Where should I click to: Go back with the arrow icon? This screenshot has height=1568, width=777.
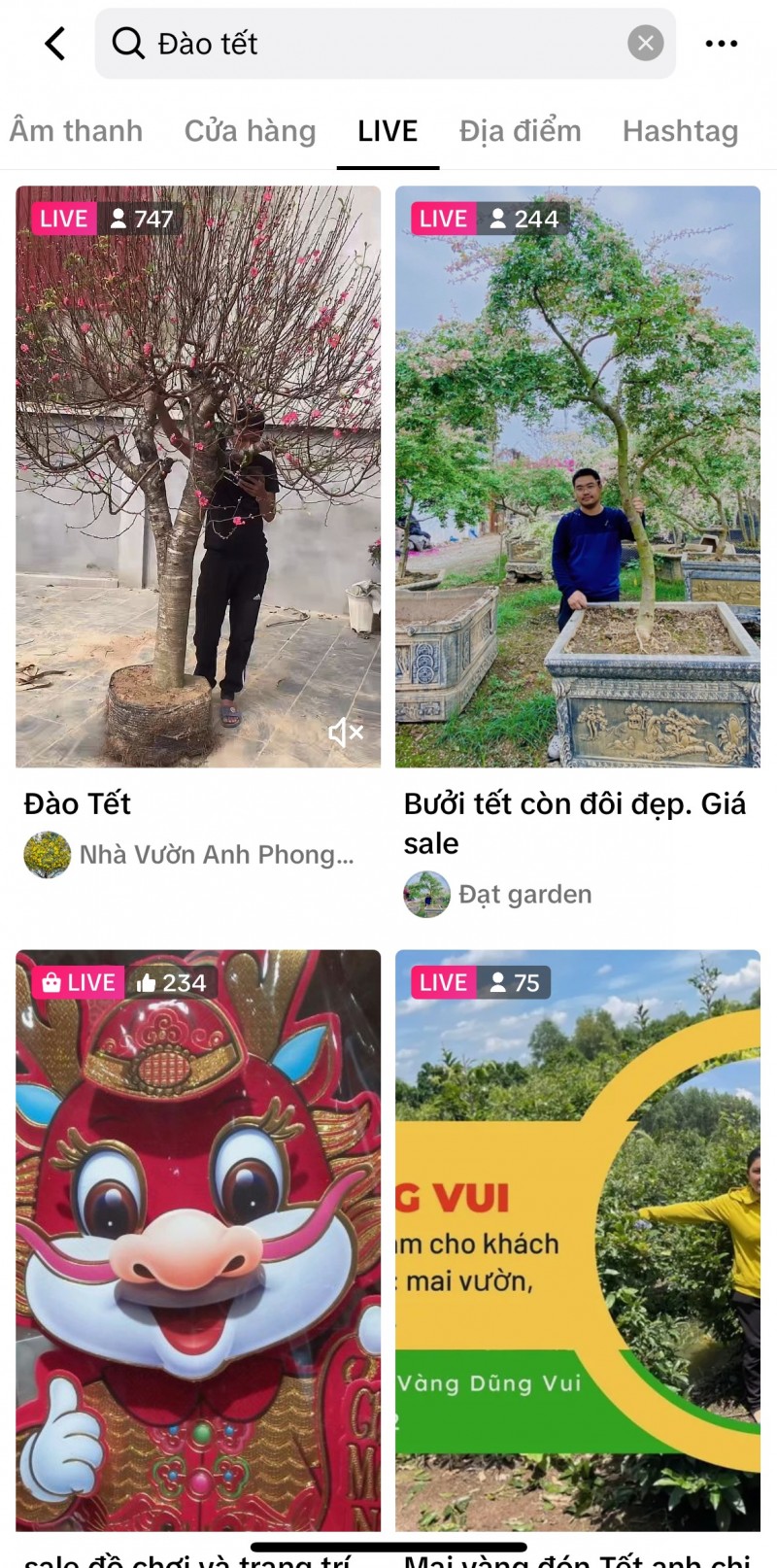(x=55, y=44)
